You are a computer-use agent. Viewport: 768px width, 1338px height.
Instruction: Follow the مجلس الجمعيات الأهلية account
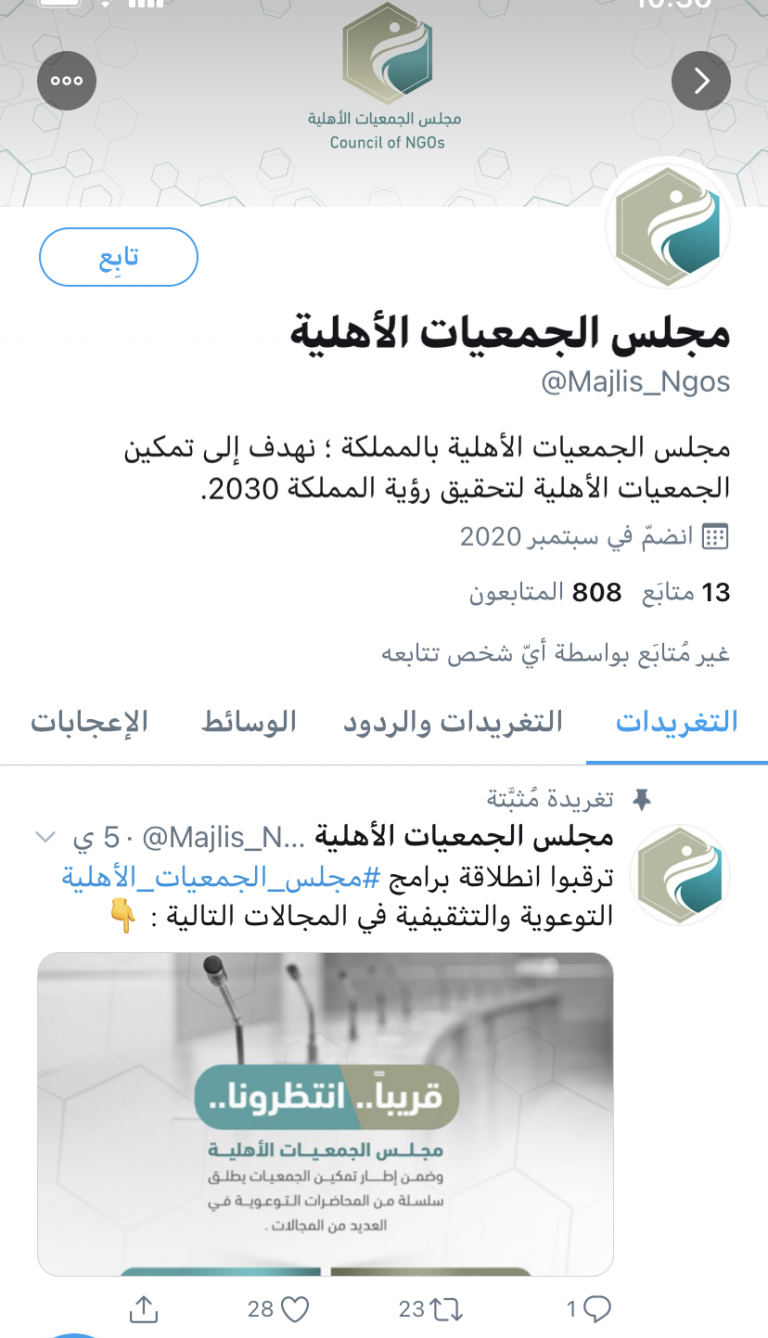(x=118, y=258)
